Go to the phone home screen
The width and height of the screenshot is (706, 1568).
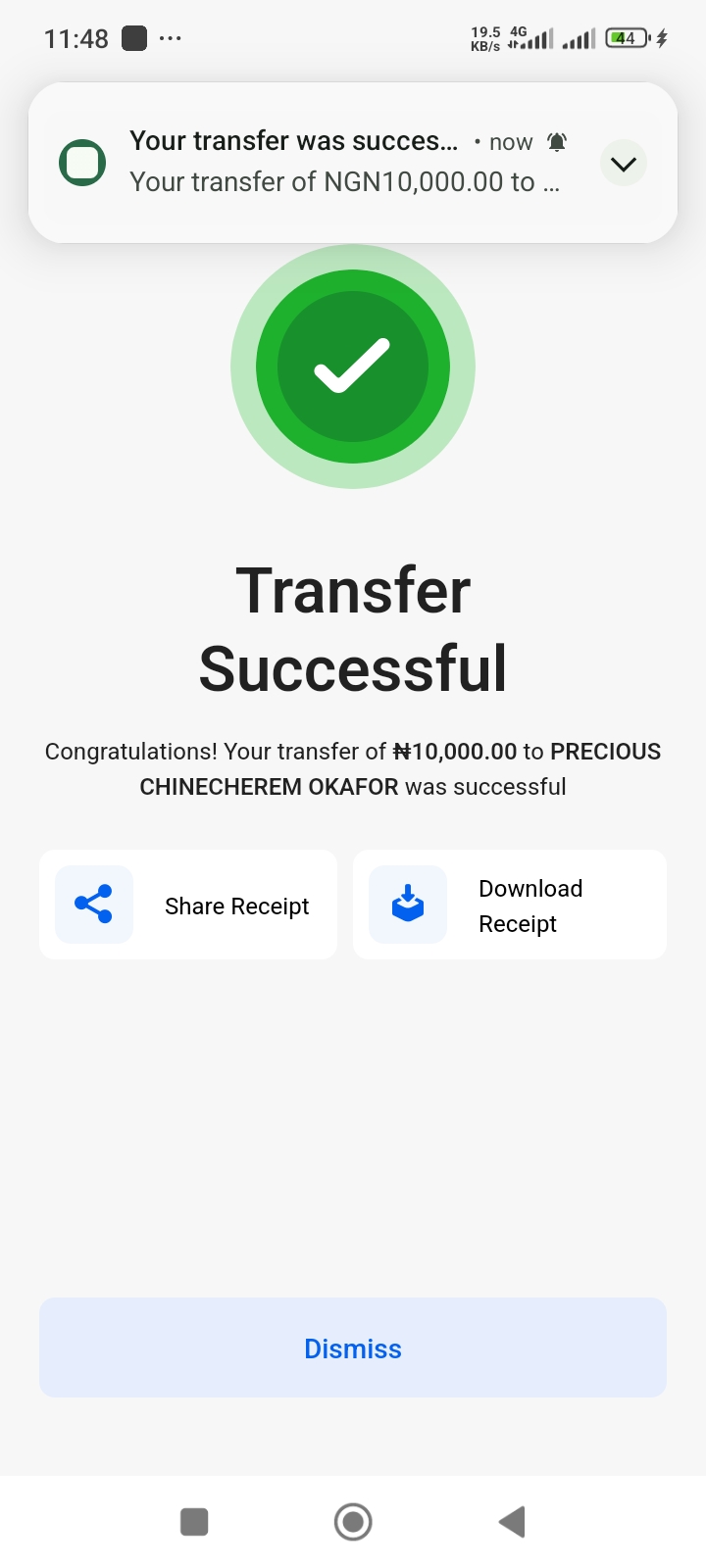(x=353, y=1522)
